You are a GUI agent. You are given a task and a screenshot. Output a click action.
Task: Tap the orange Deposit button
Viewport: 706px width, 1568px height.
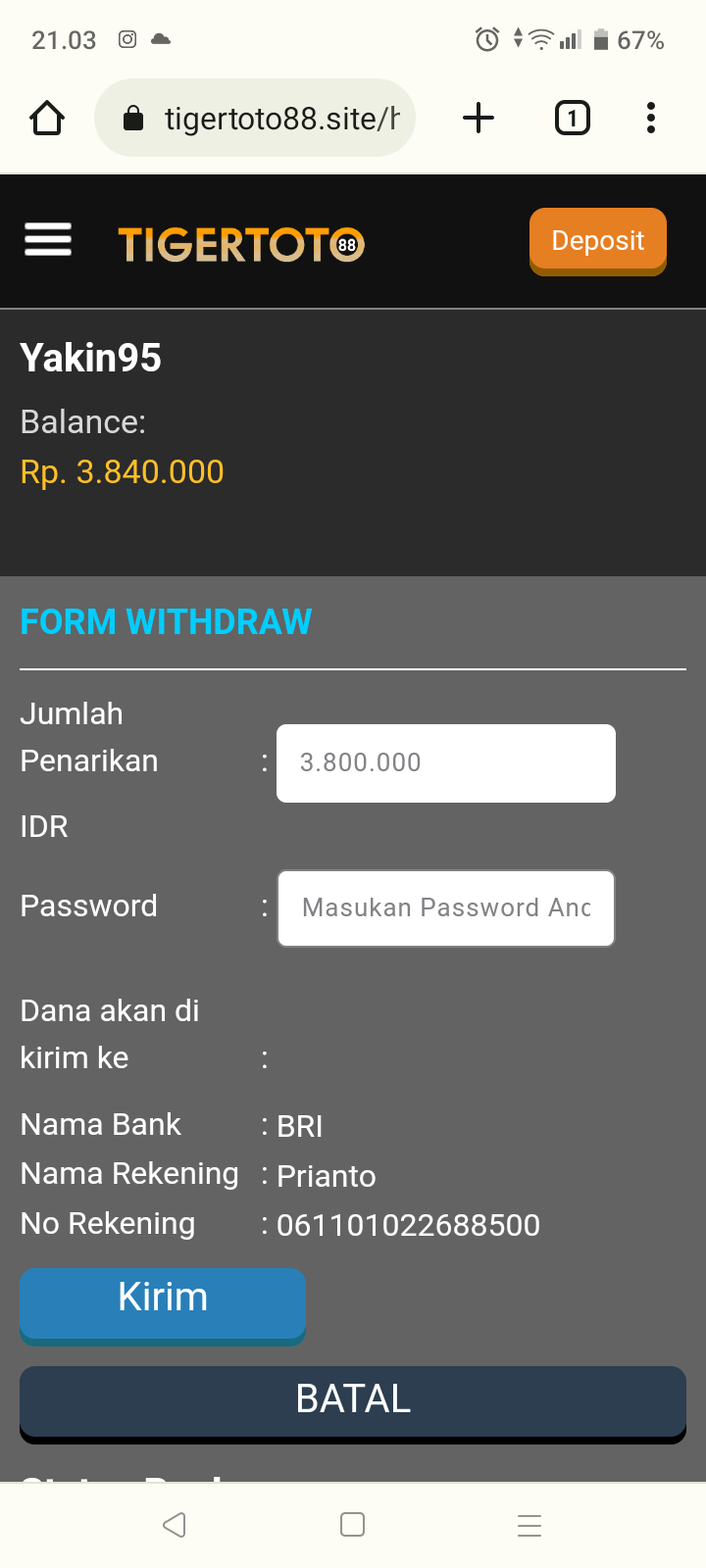pyautogui.click(x=597, y=240)
